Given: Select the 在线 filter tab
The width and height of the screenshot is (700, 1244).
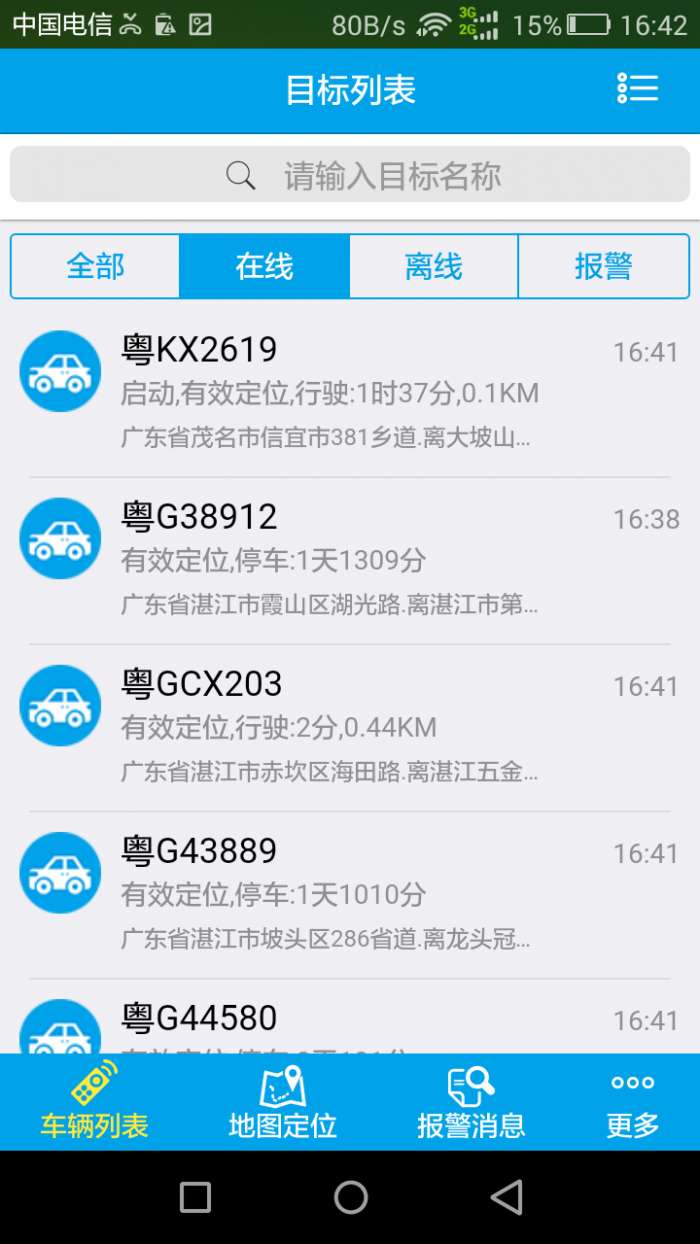Looking at the screenshot, I should (265, 267).
